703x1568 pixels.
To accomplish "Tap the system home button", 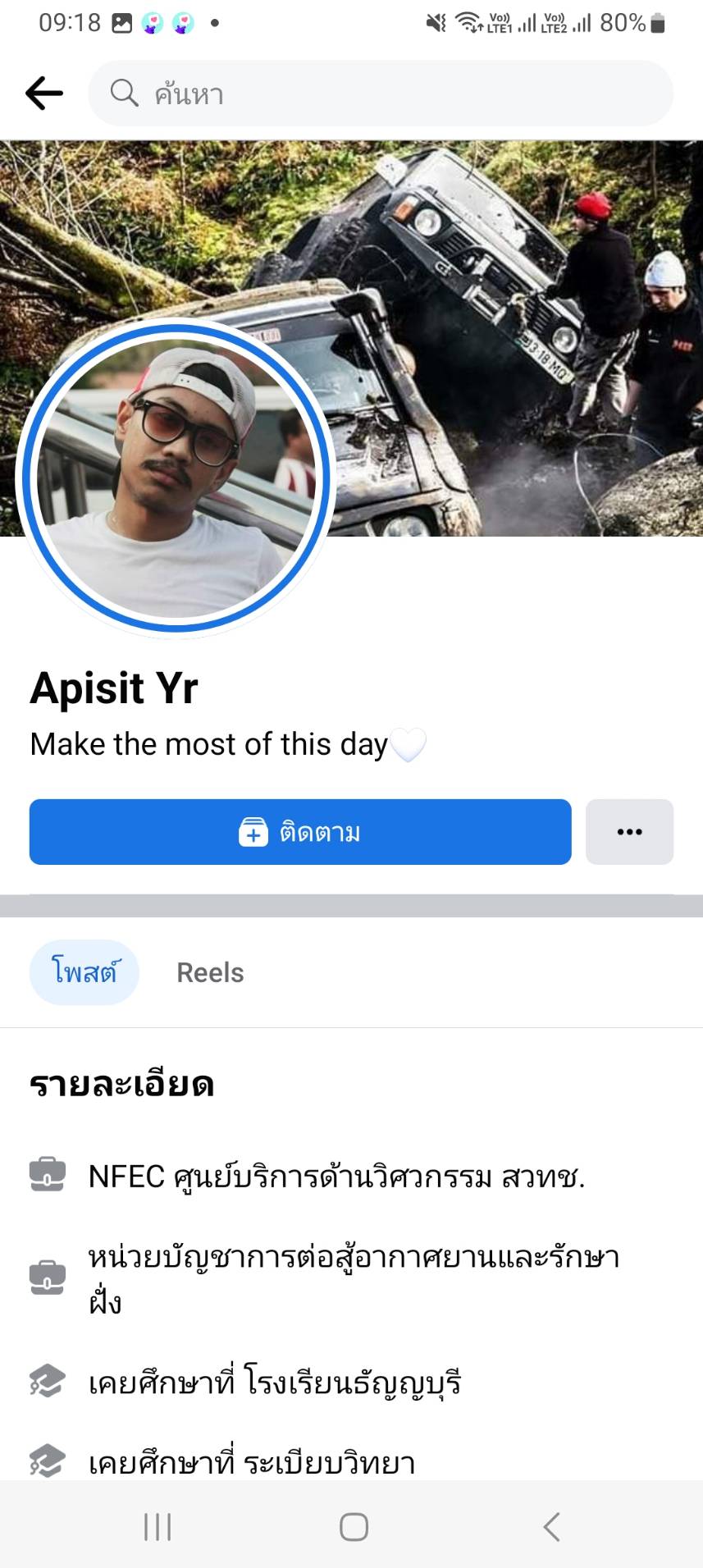I will click(354, 1527).
